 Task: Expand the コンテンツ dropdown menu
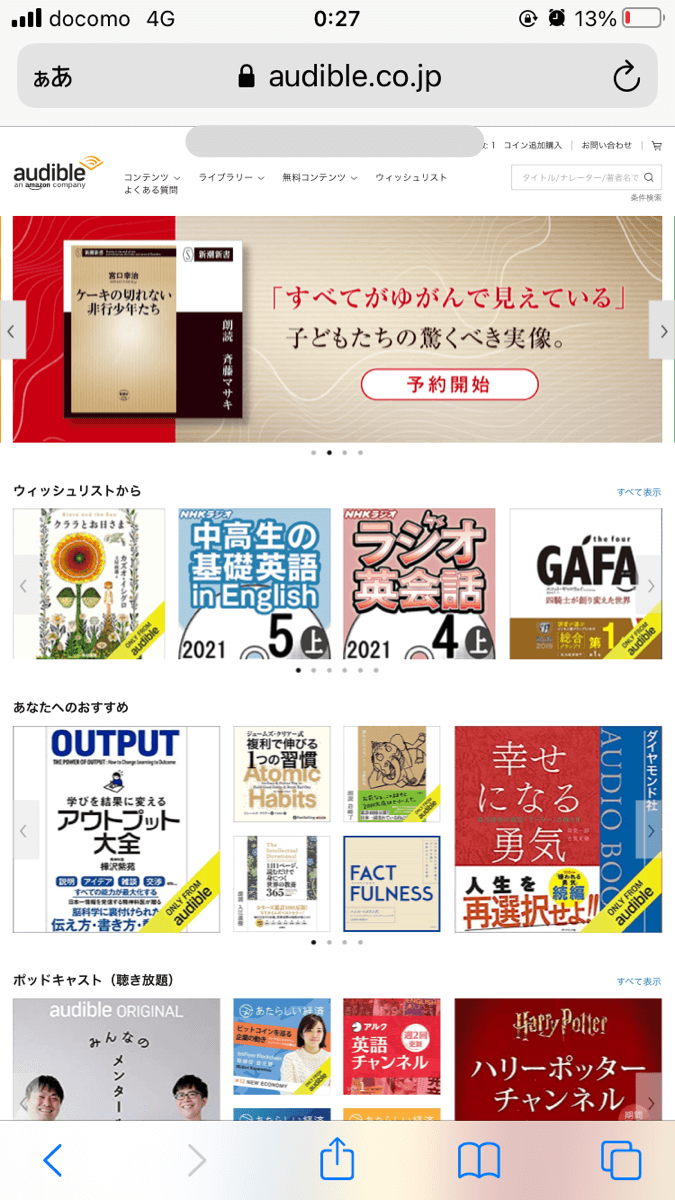[152, 177]
